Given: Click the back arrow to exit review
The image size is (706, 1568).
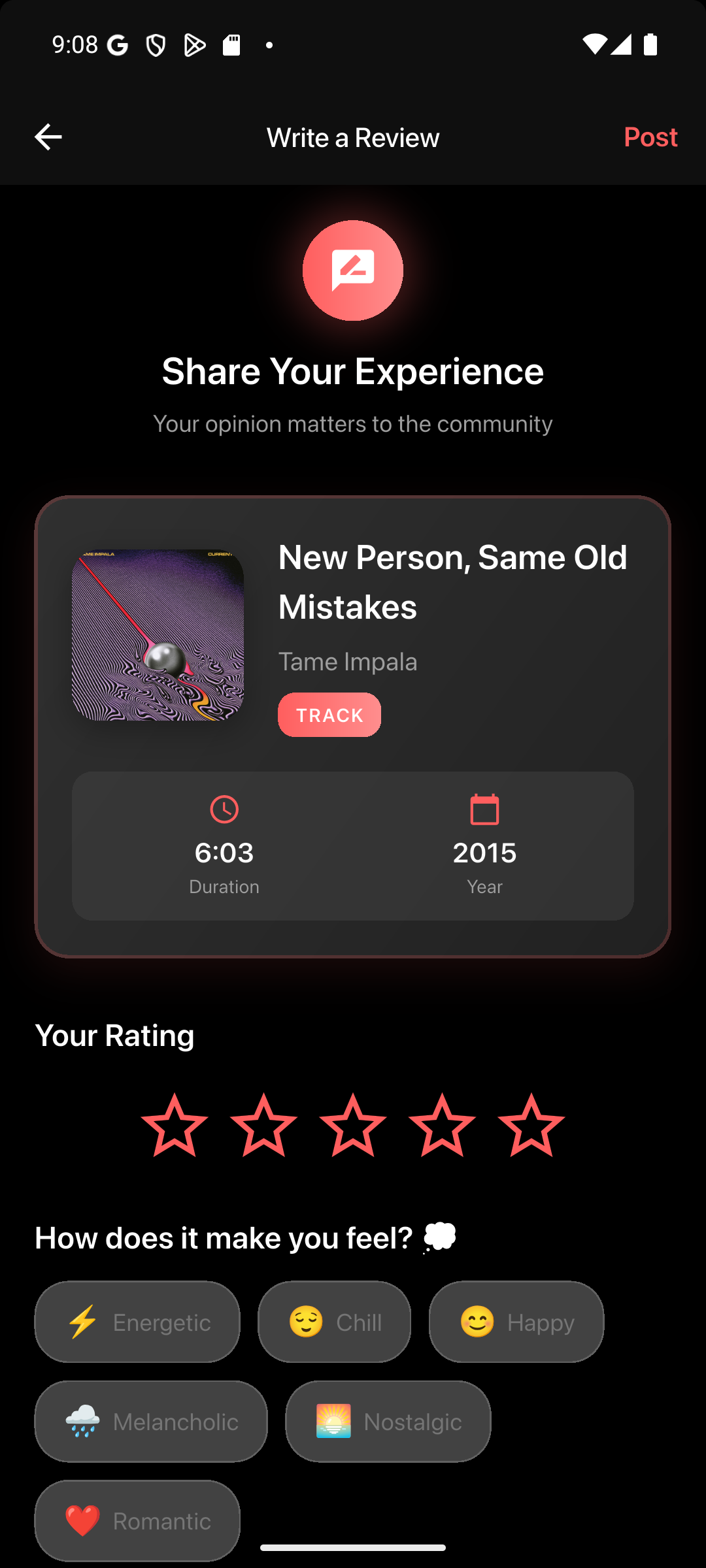Looking at the screenshot, I should click(x=48, y=137).
